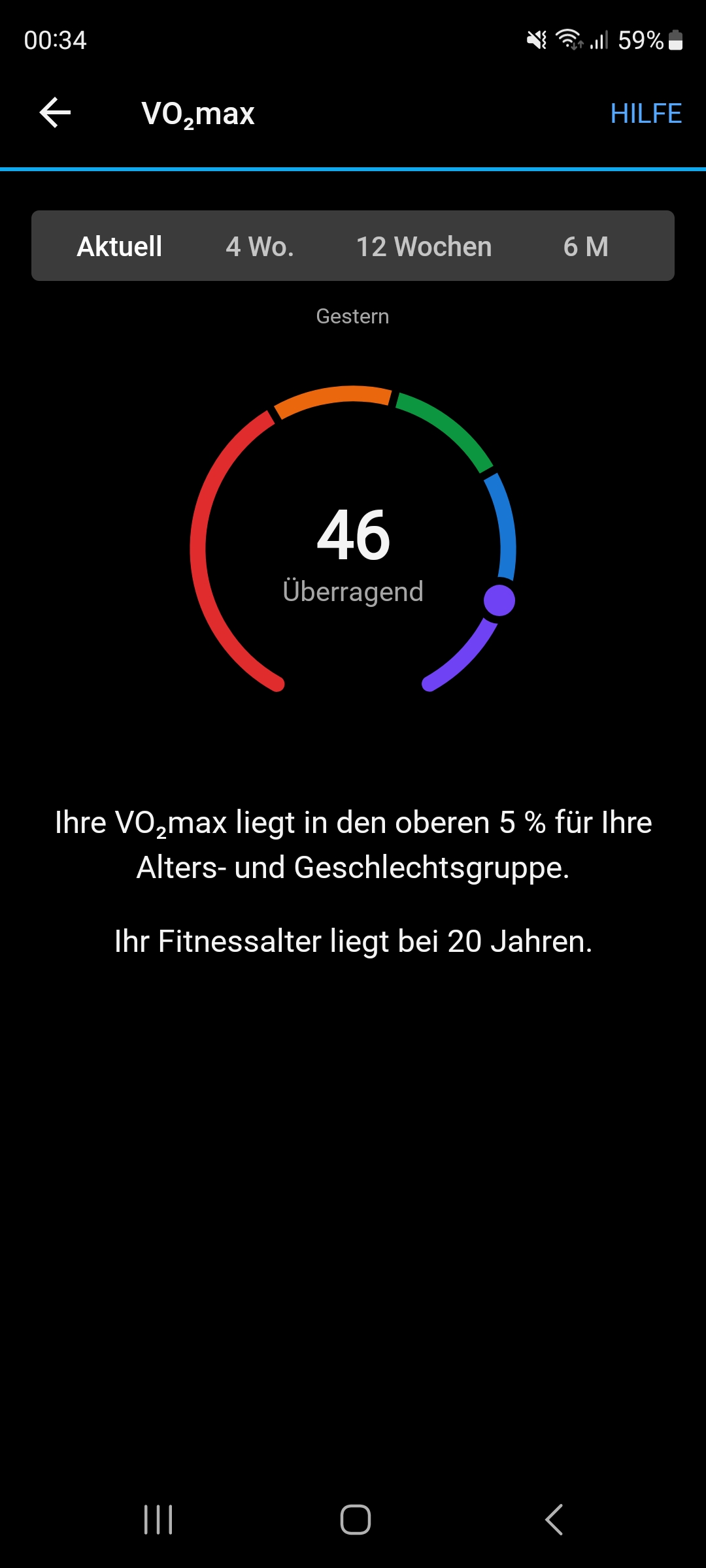706x1568 pixels.
Task: Go back using the arrow icon
Action: (x=56, y=113)
